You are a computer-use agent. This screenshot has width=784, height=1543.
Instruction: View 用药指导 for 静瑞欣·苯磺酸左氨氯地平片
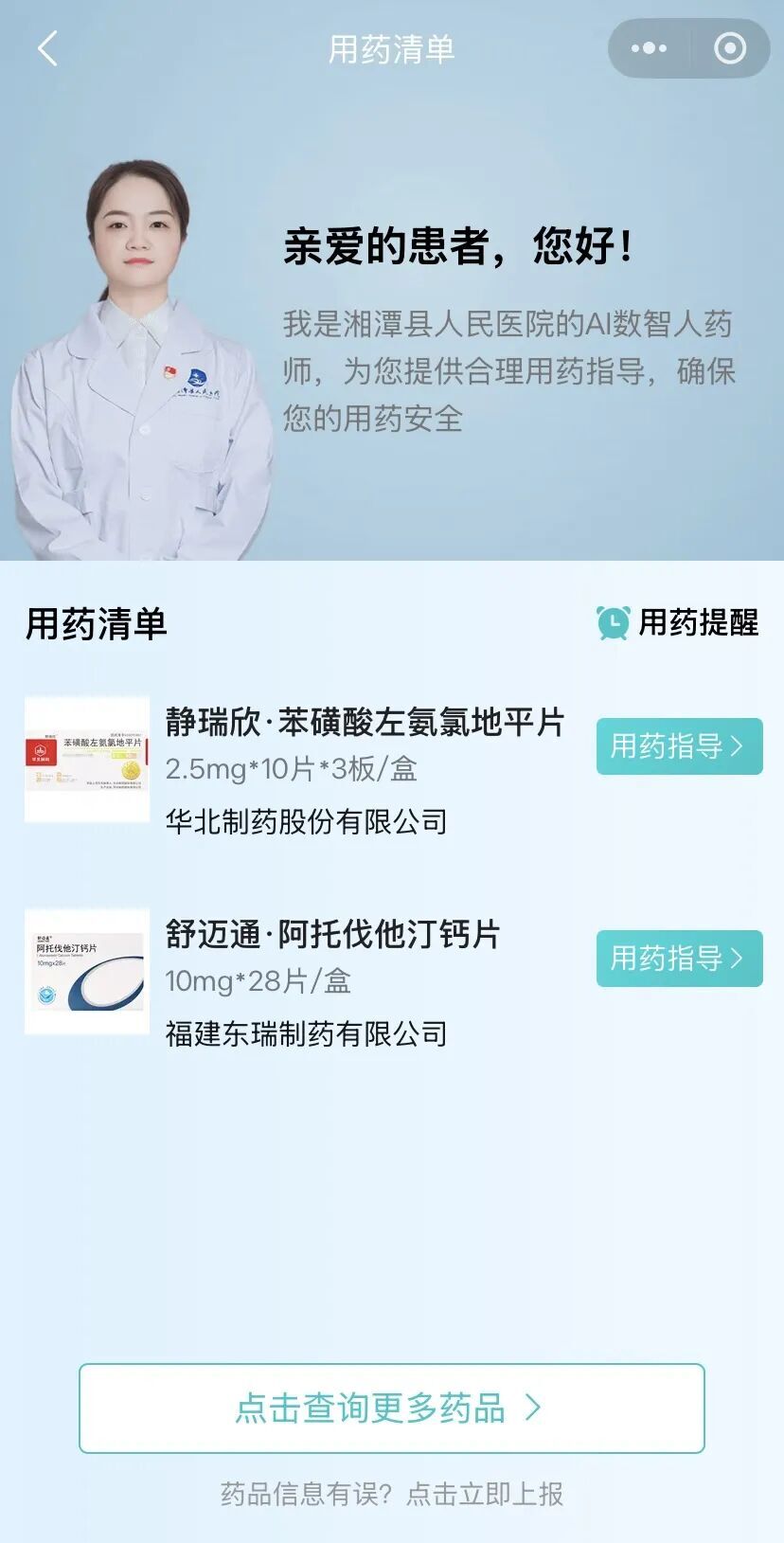click(x=679, y=746)
